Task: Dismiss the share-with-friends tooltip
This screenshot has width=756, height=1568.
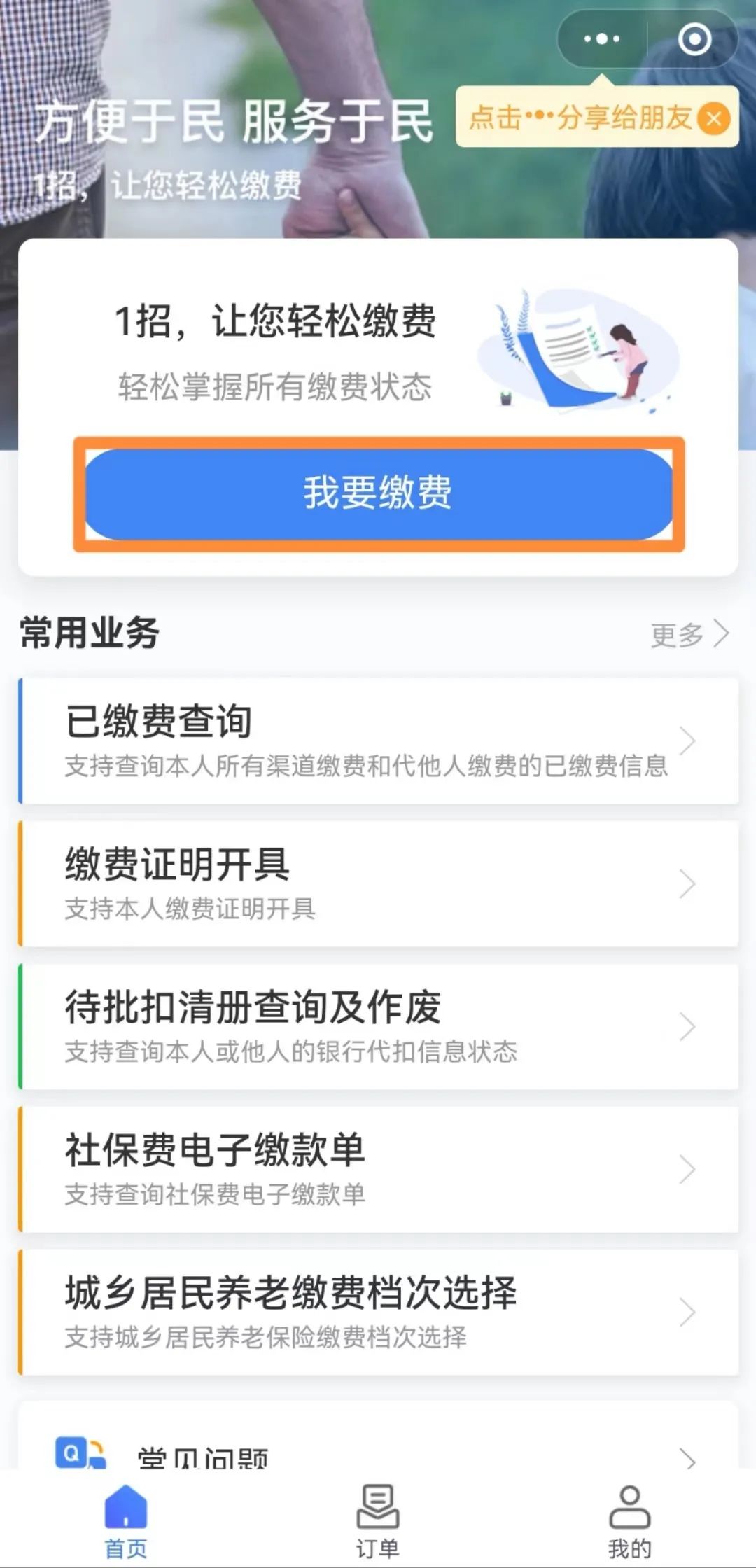Action: click(713, 118)
